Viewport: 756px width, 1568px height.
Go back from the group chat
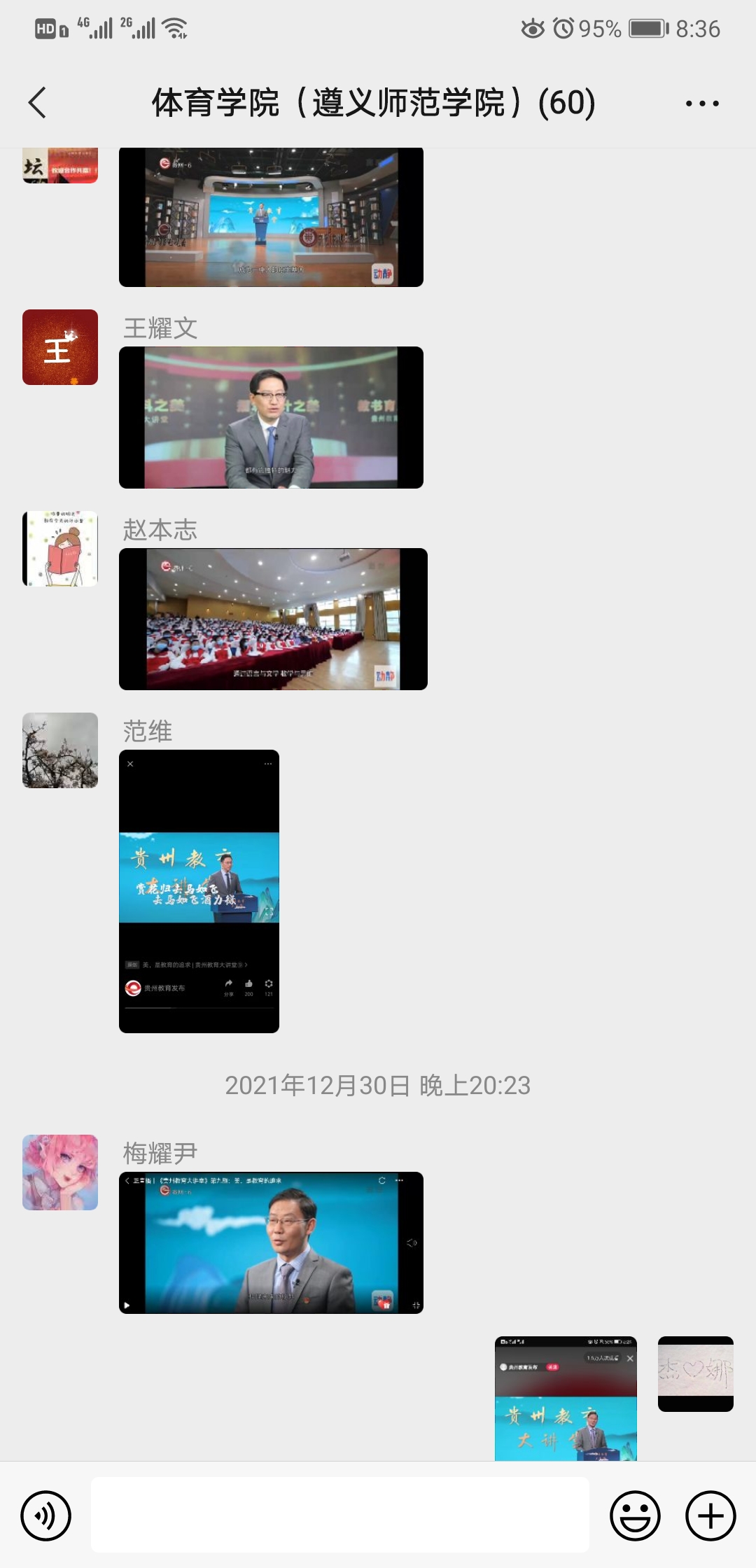38,103
